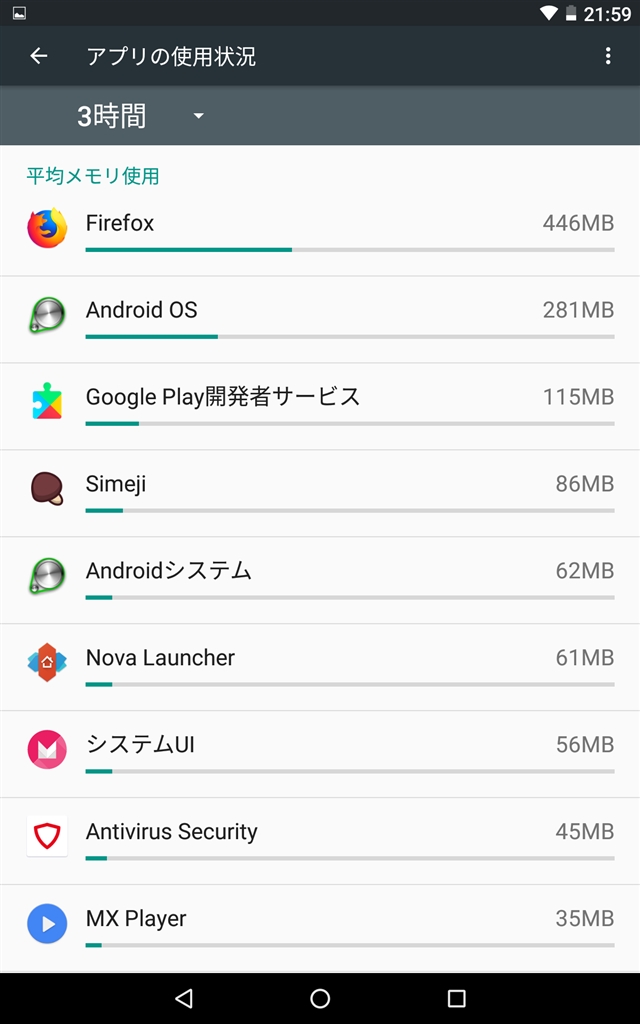Open Firefox memory usage details
640x1024 pixels.
point(320,232)
